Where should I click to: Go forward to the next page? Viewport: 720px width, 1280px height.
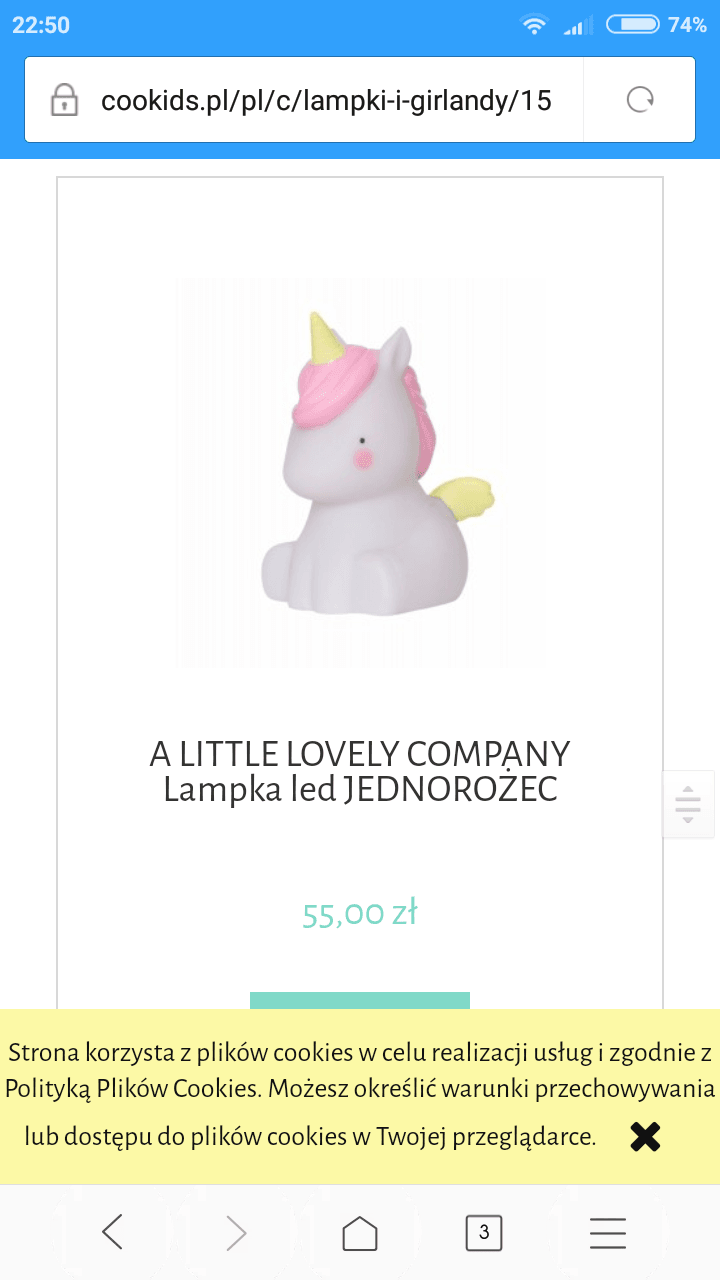[236, 1232]
